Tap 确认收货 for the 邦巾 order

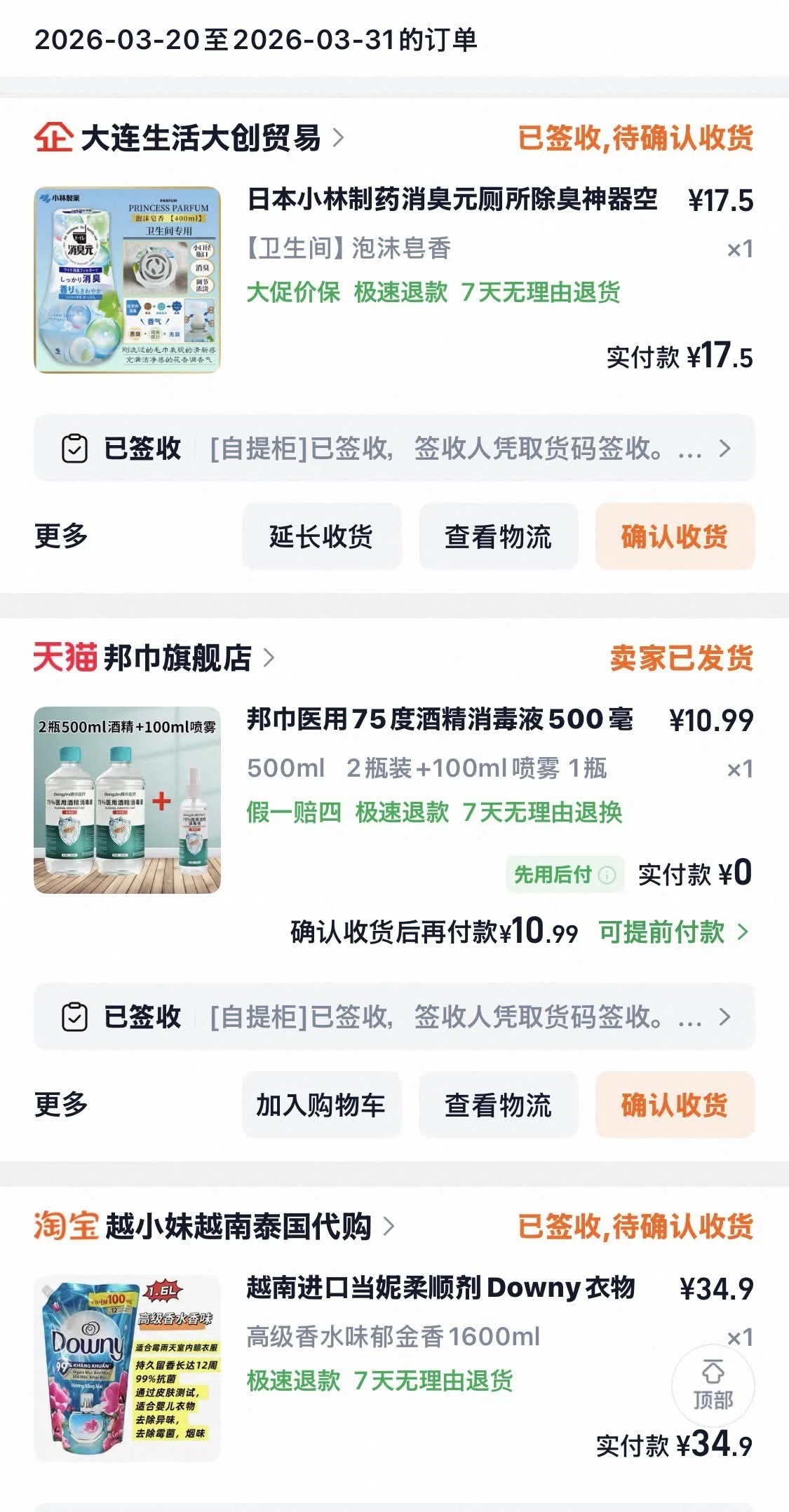tap(675, 1105)
